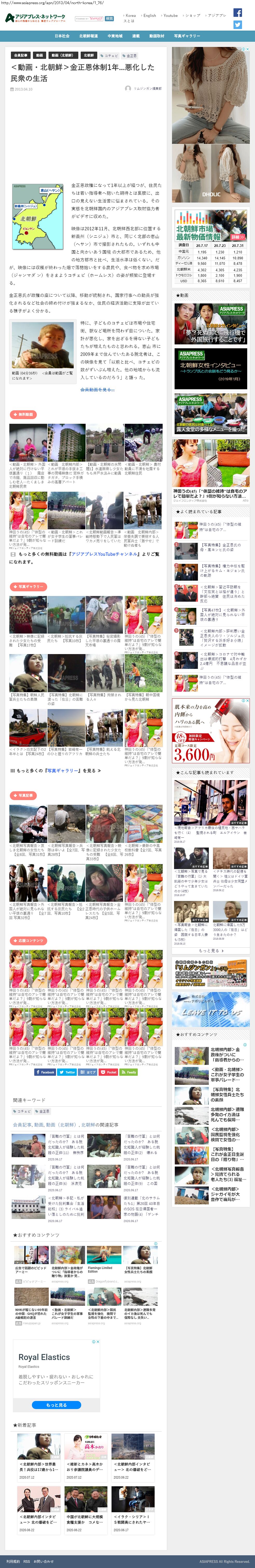Open the Twitter icon in the header

coord(237,25)
